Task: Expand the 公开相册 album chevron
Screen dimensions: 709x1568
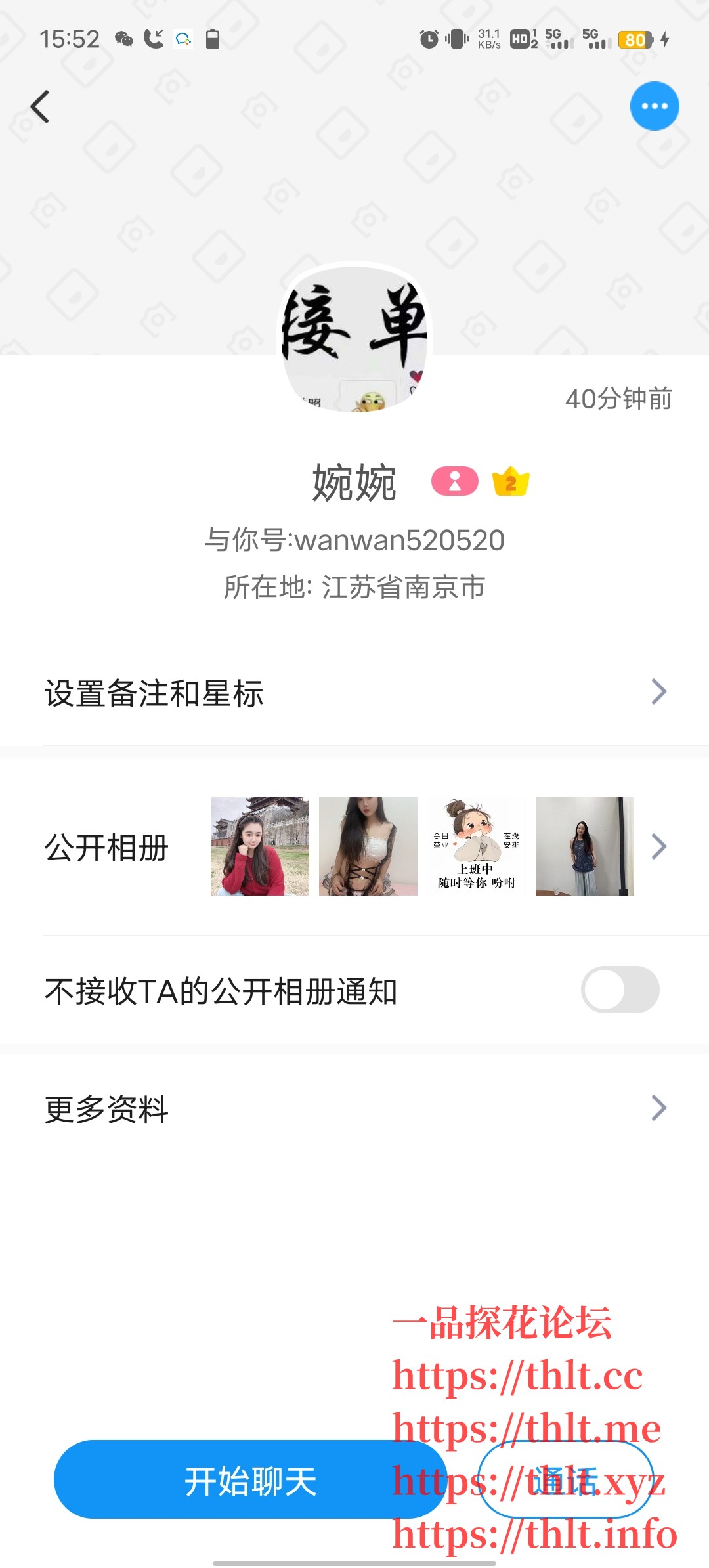Action: 658,846
